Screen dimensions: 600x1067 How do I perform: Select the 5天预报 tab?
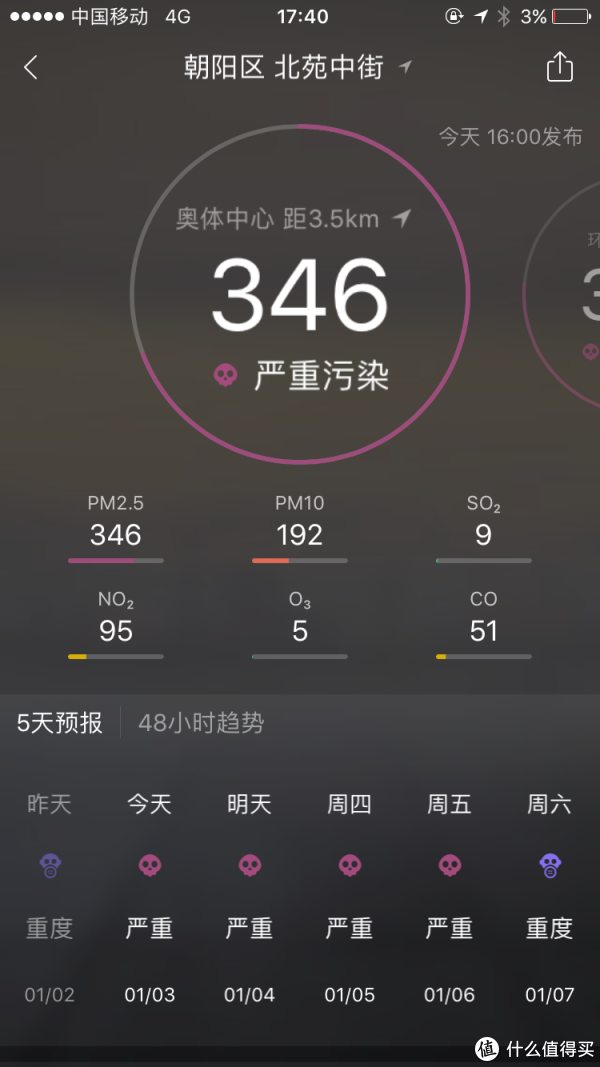tap(60, 723)
